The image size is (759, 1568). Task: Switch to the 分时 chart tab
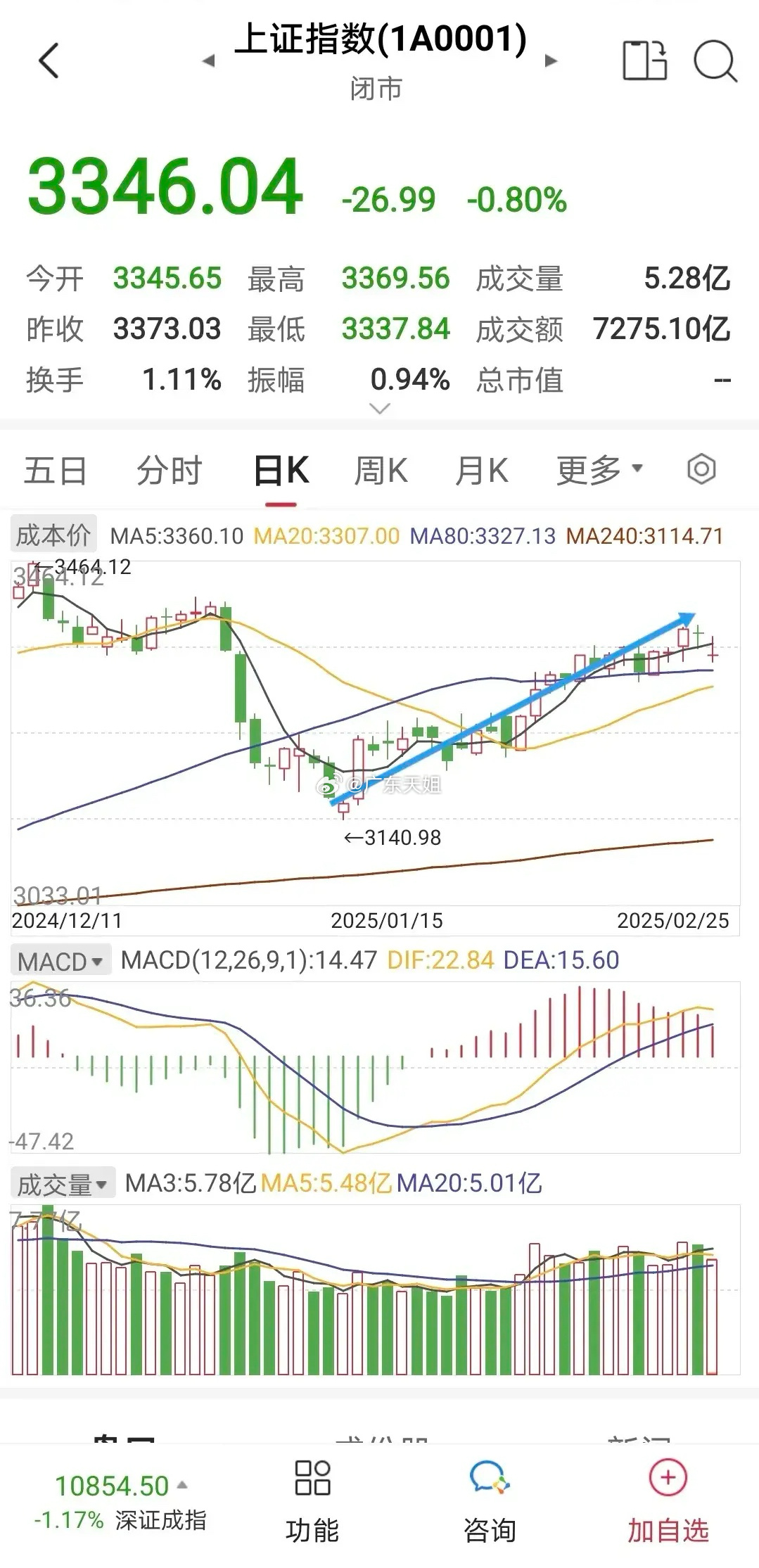point(170,470)
